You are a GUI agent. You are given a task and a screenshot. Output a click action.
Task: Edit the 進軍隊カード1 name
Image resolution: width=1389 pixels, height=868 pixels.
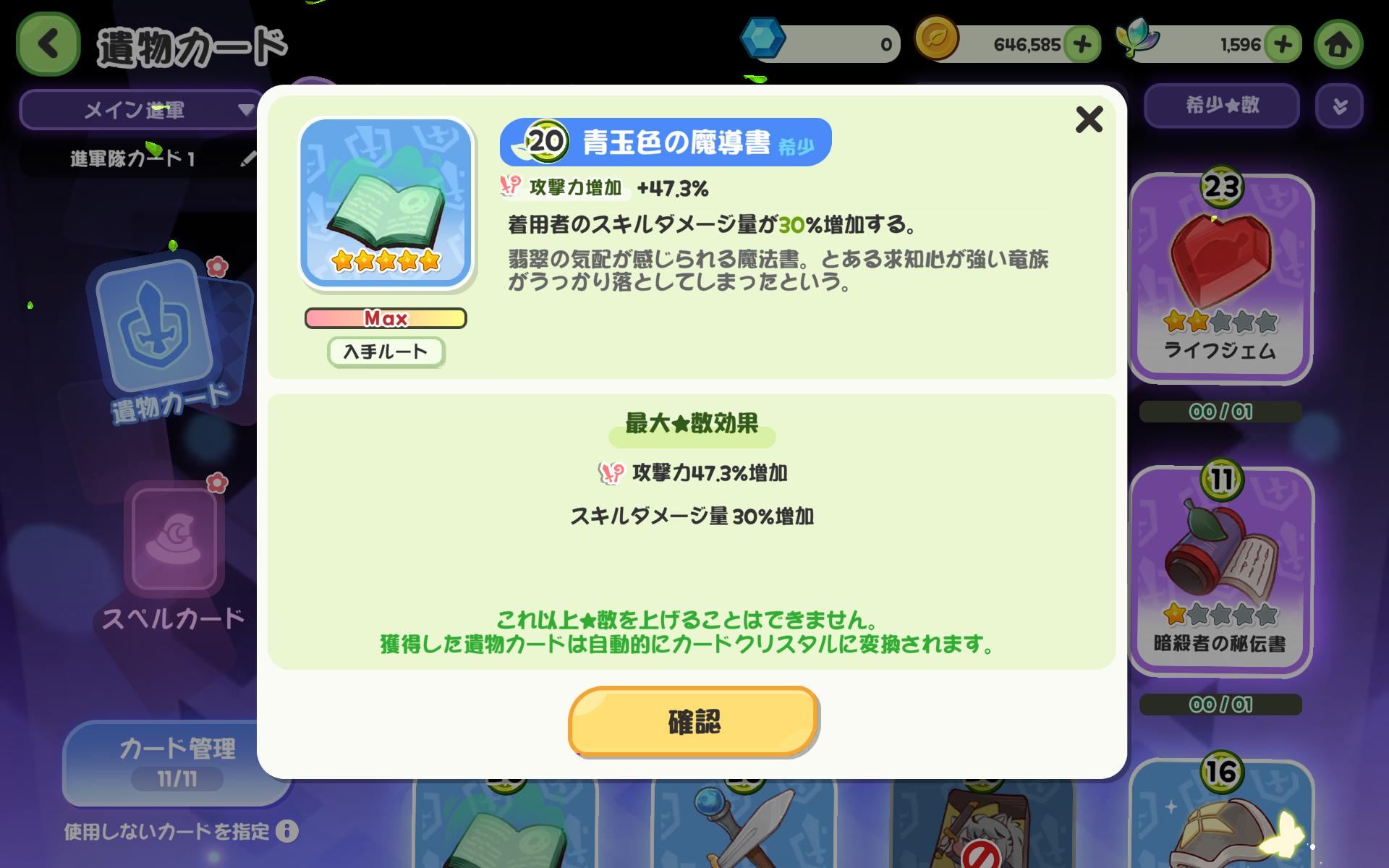(x=248, y=158)
